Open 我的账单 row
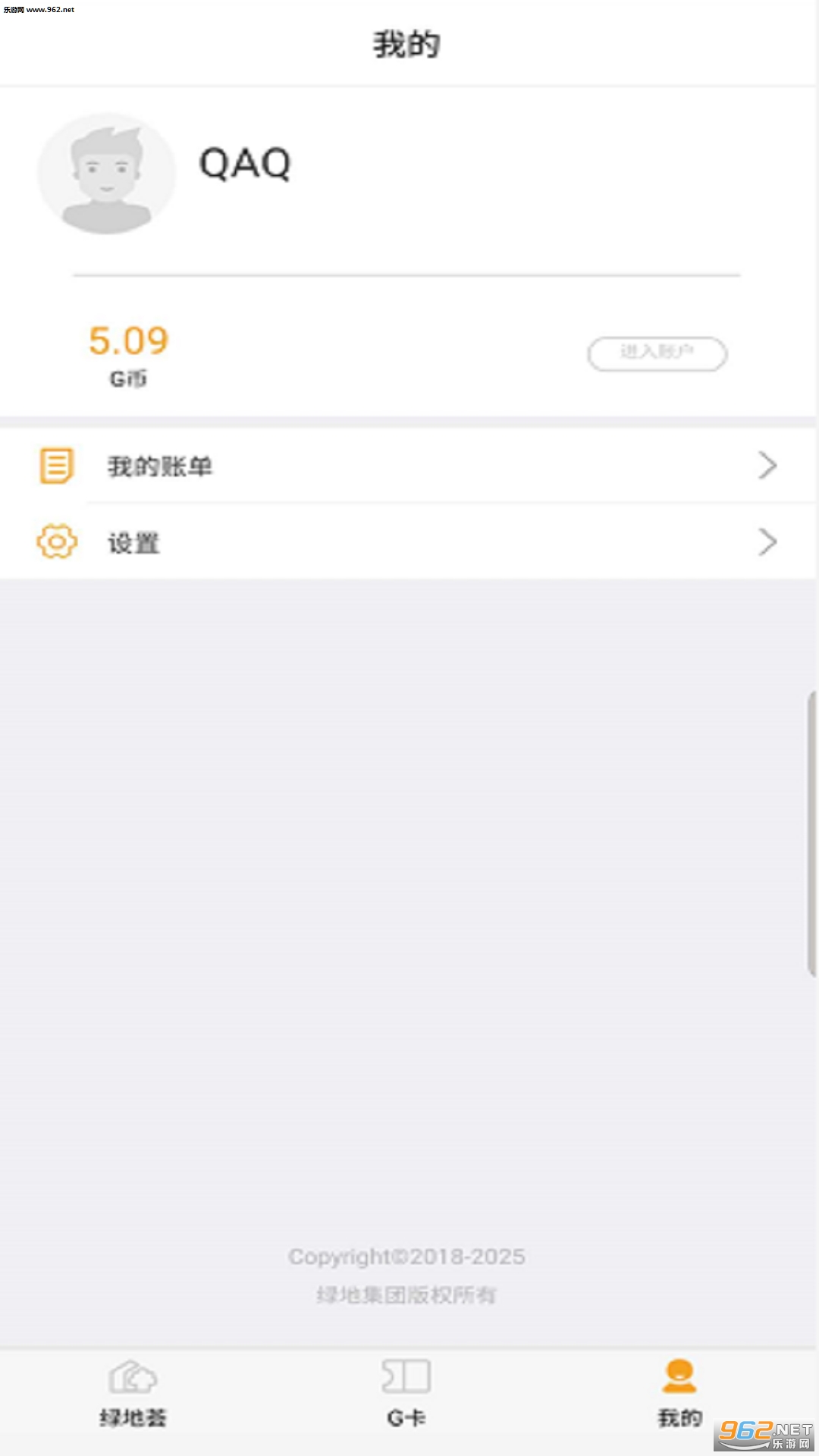The width and height of the screenshot is (819, 1456). [408, 466]
